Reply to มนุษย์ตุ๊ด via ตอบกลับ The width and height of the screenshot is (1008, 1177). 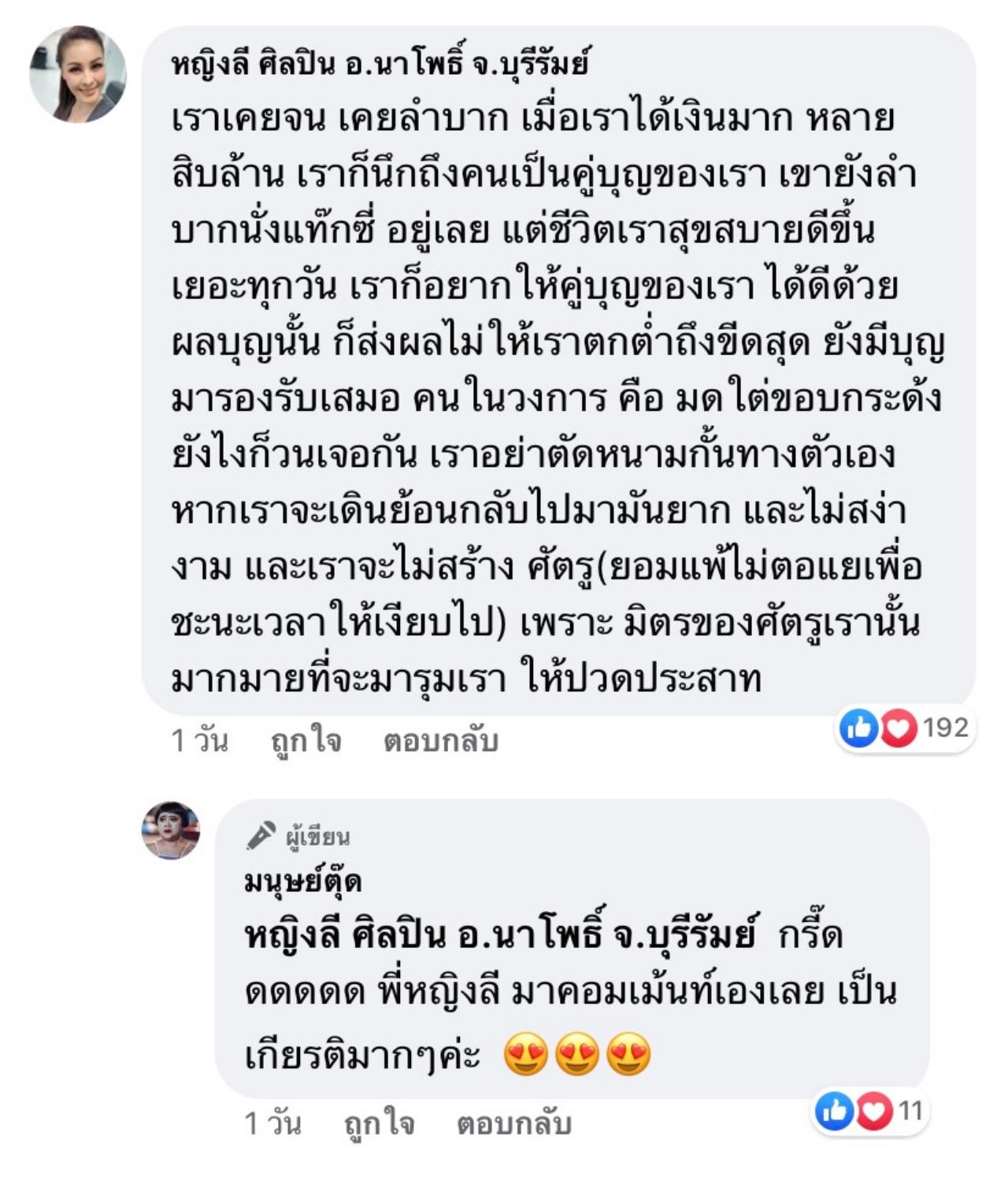513,1123
